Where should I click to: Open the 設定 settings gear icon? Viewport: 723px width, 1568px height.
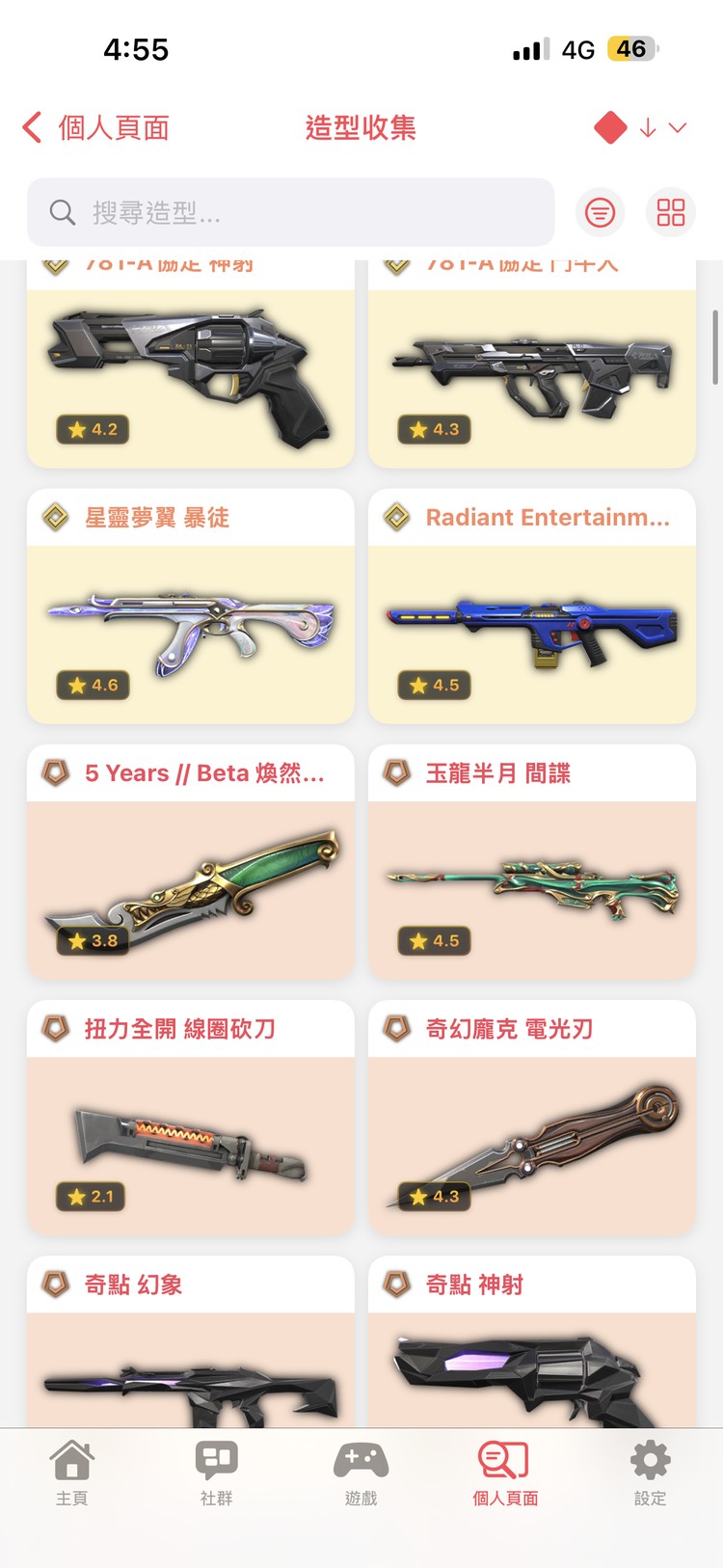tap(650, 1465)
